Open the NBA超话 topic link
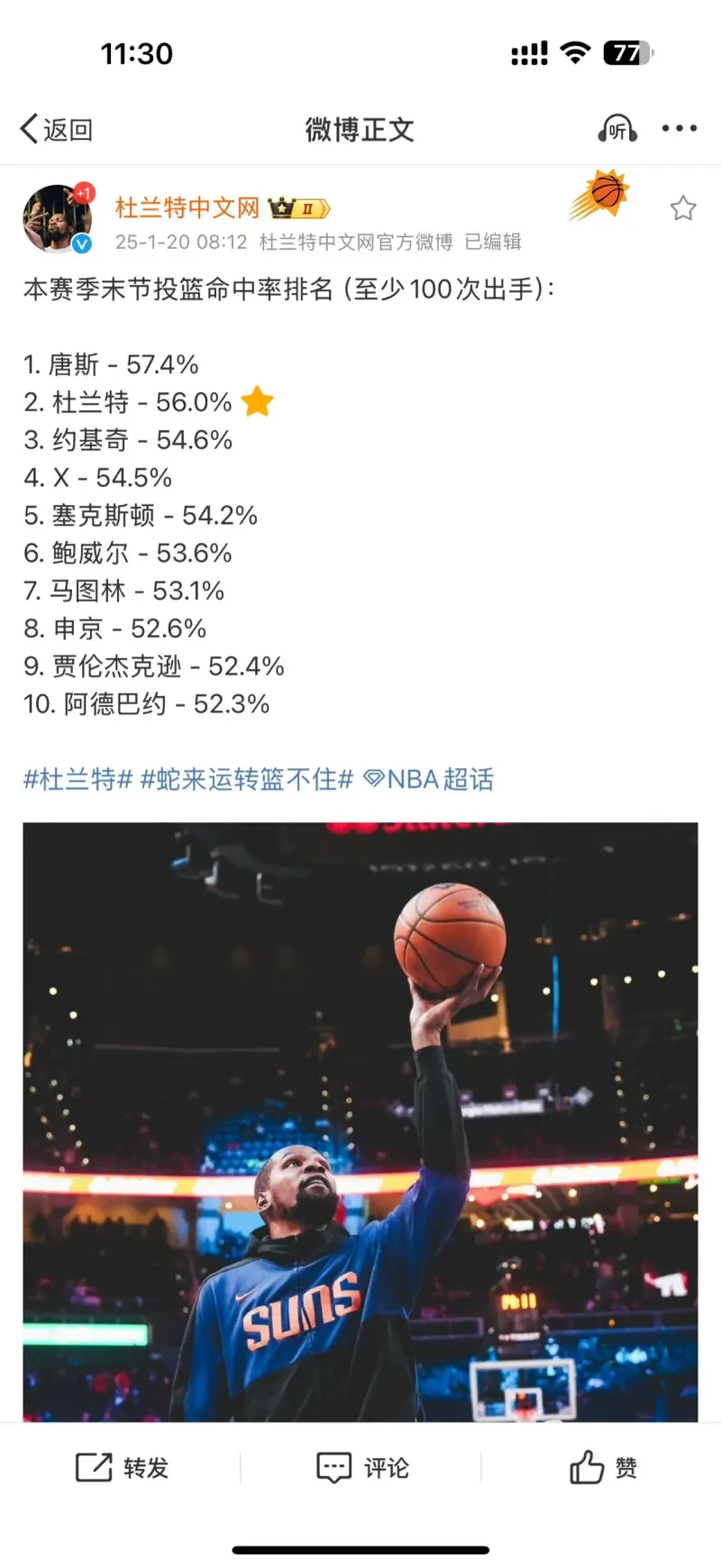 click(x=430, y=779)
